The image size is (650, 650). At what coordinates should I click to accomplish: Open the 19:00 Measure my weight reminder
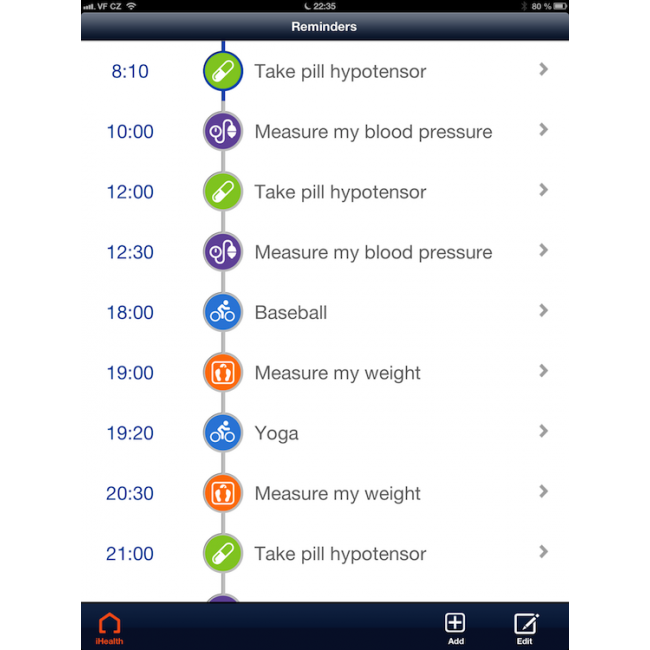point(337,373)
